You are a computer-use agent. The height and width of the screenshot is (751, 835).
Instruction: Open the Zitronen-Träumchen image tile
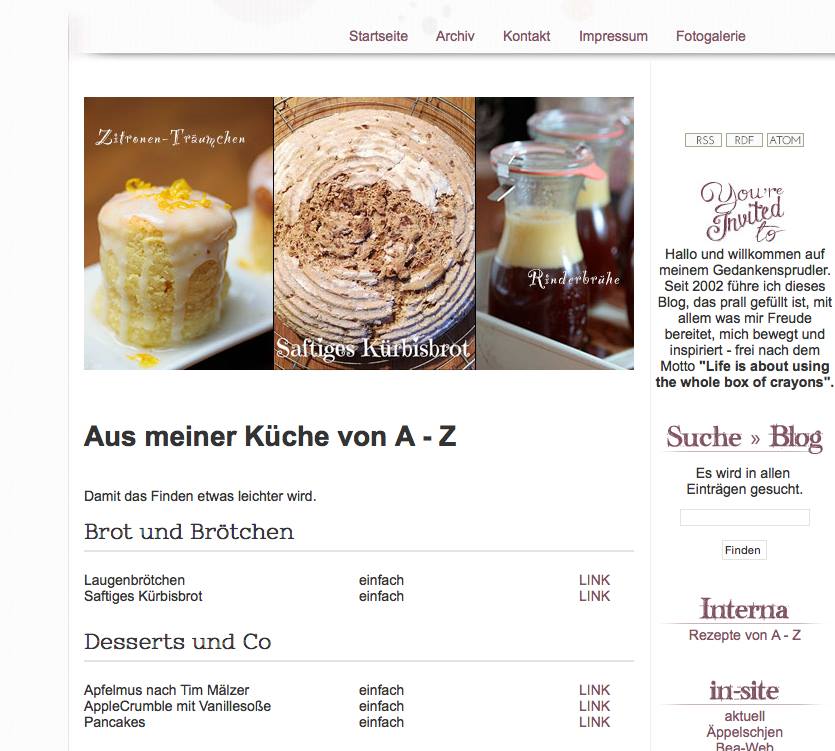pyautogui.click(x=178, y=233)
